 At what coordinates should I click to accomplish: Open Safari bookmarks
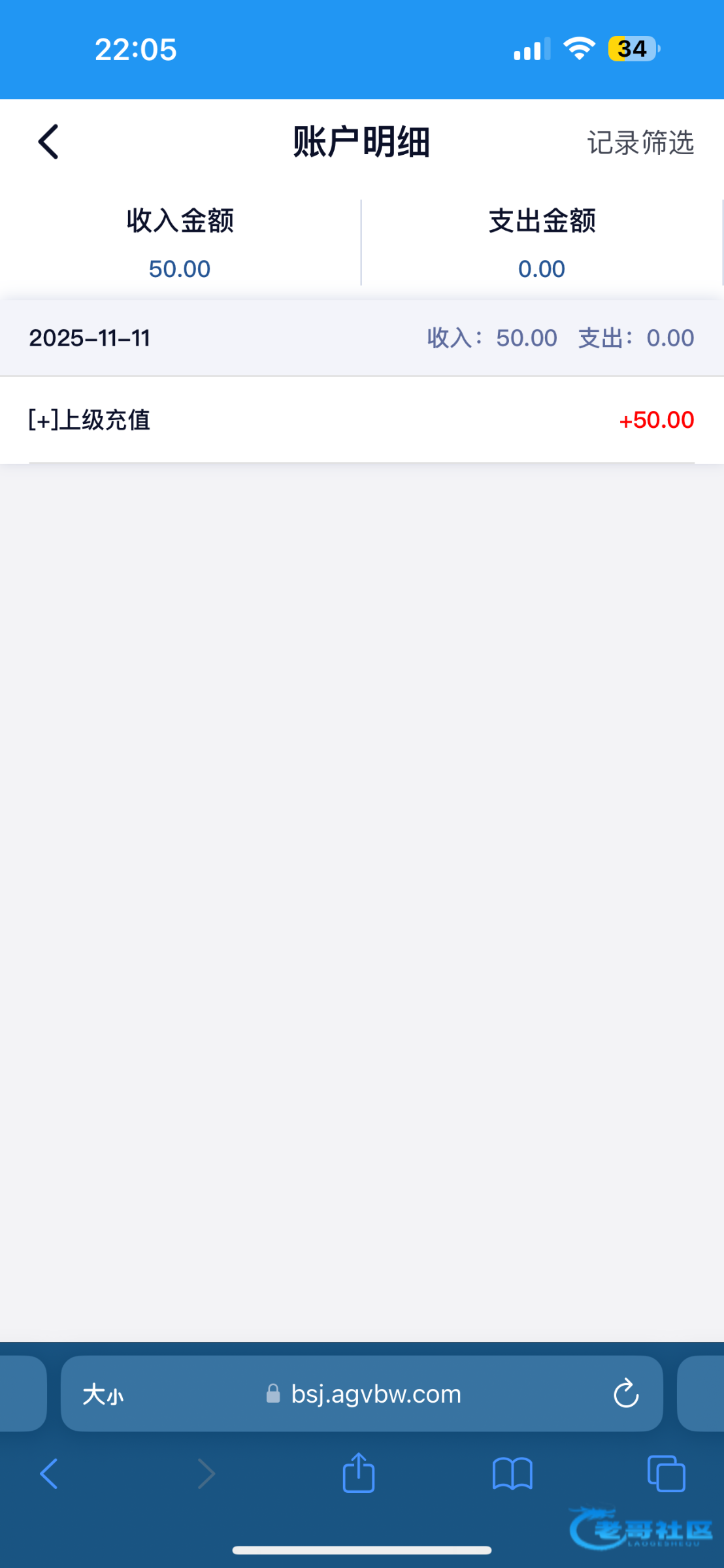(x=512, y=1474)
